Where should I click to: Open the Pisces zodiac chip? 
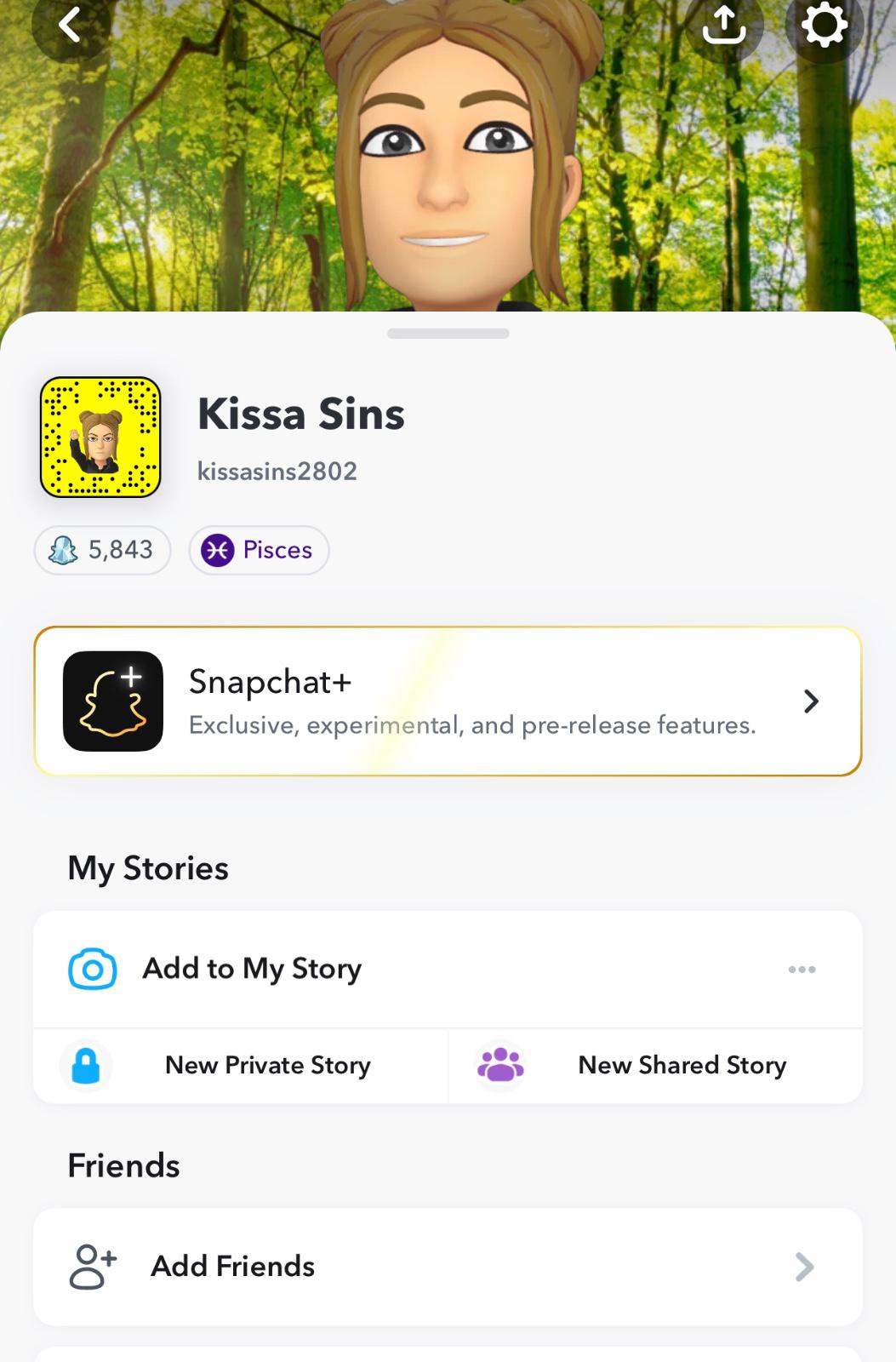259,550
